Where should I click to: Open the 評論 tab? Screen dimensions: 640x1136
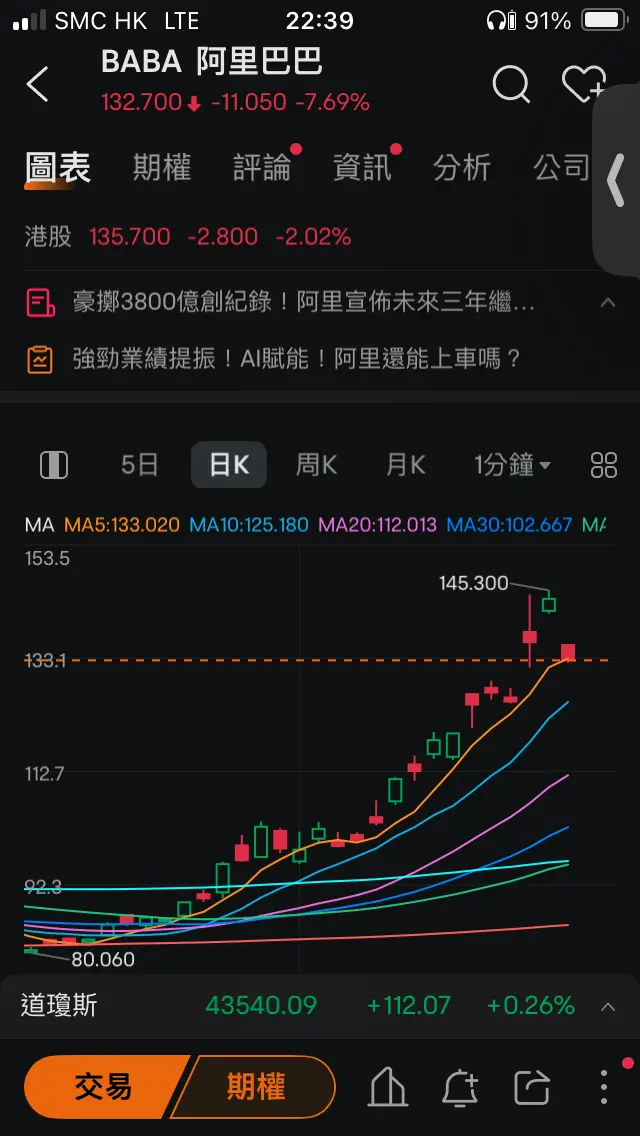(262, 167)
